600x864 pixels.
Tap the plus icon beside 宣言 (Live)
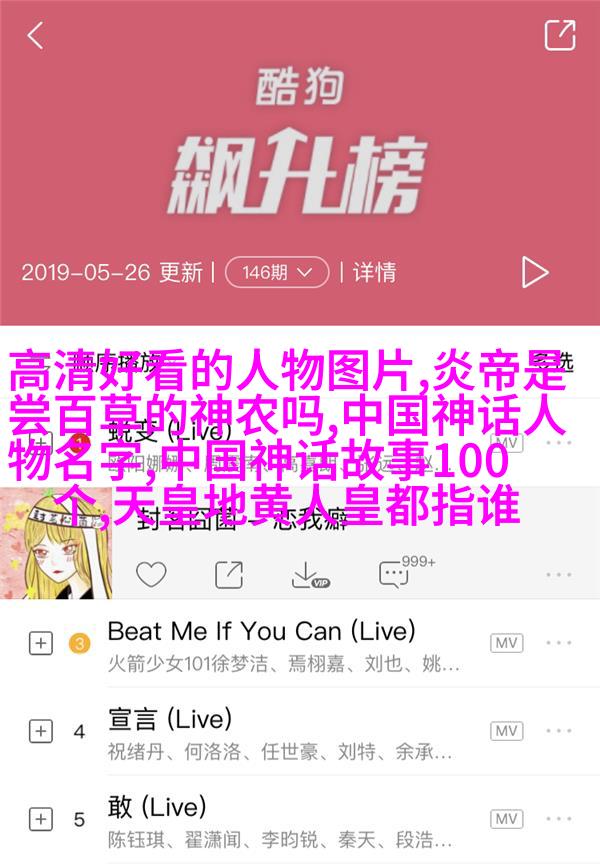click(40, 731)
